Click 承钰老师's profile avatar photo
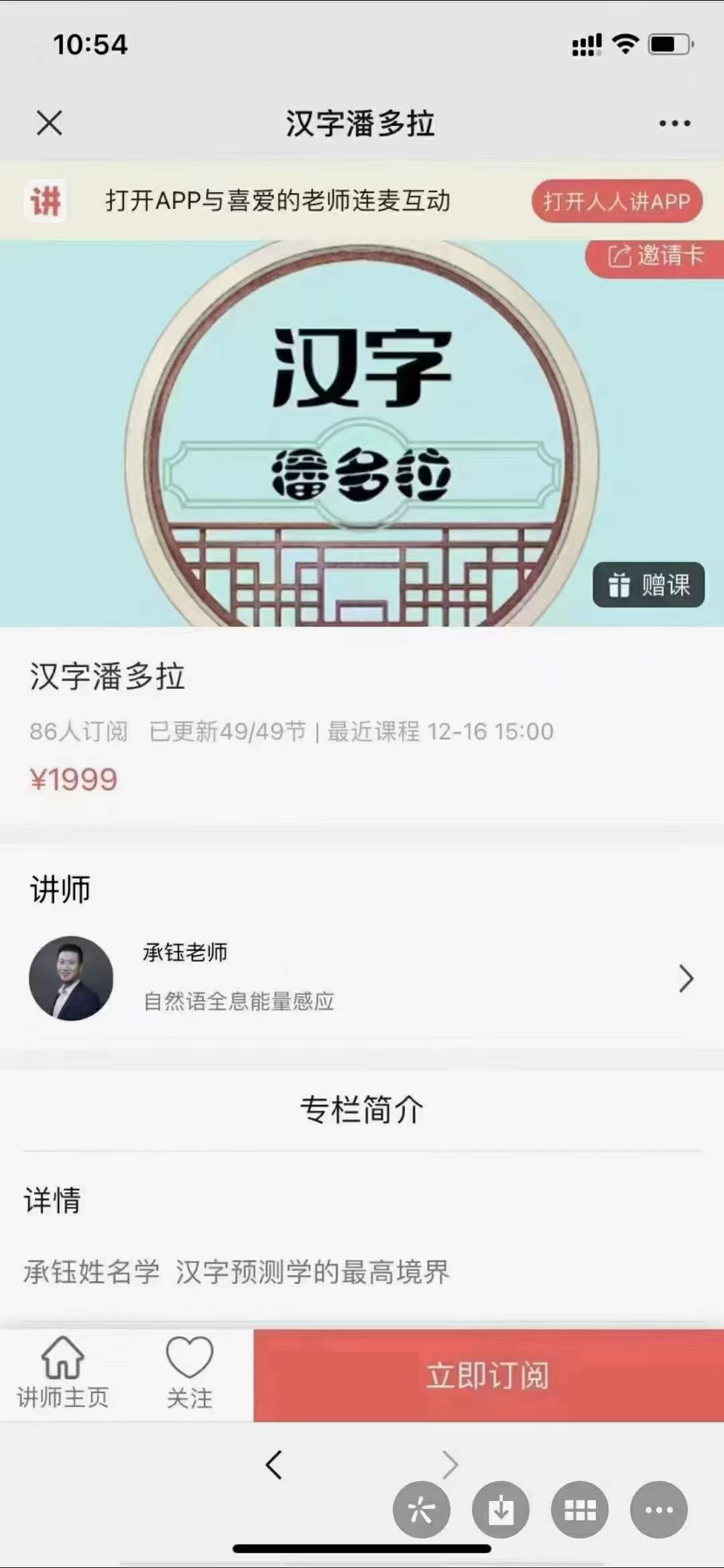This screenshot has height=1568, width=724. [72, 978]
